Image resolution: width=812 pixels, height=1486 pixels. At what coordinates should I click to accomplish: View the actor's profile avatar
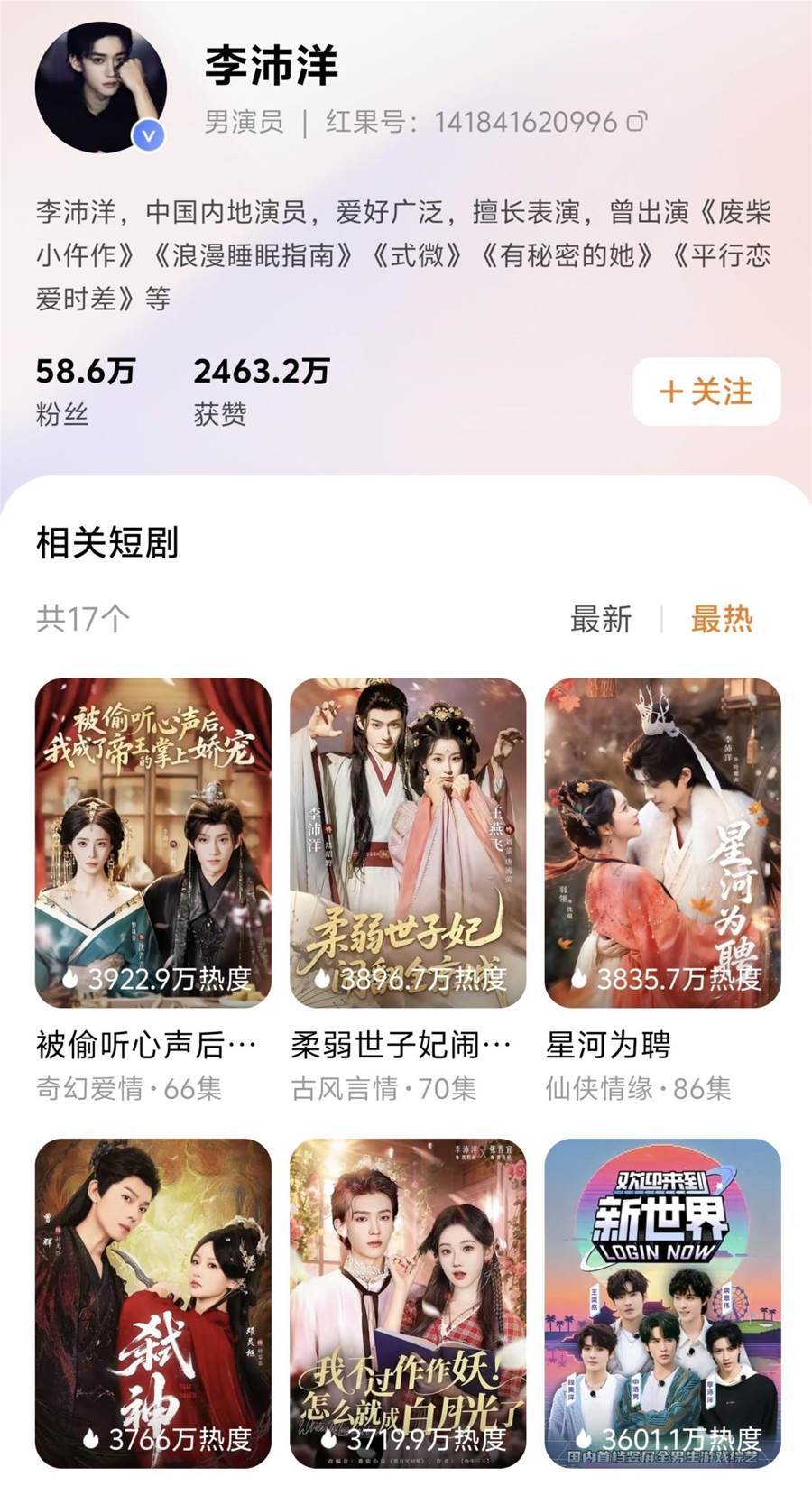click(x=100, y=88)
